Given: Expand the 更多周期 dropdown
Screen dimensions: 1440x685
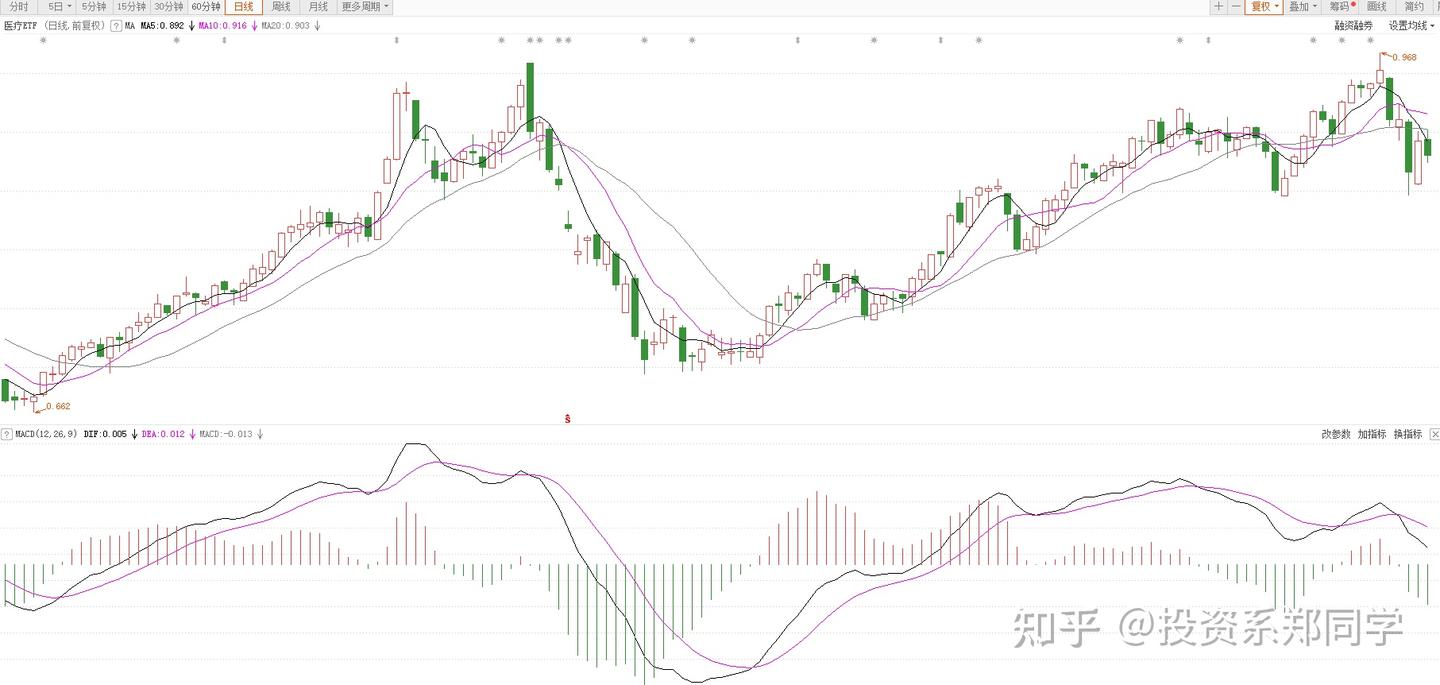Looking at the screenshot, I should pos(365,6).
